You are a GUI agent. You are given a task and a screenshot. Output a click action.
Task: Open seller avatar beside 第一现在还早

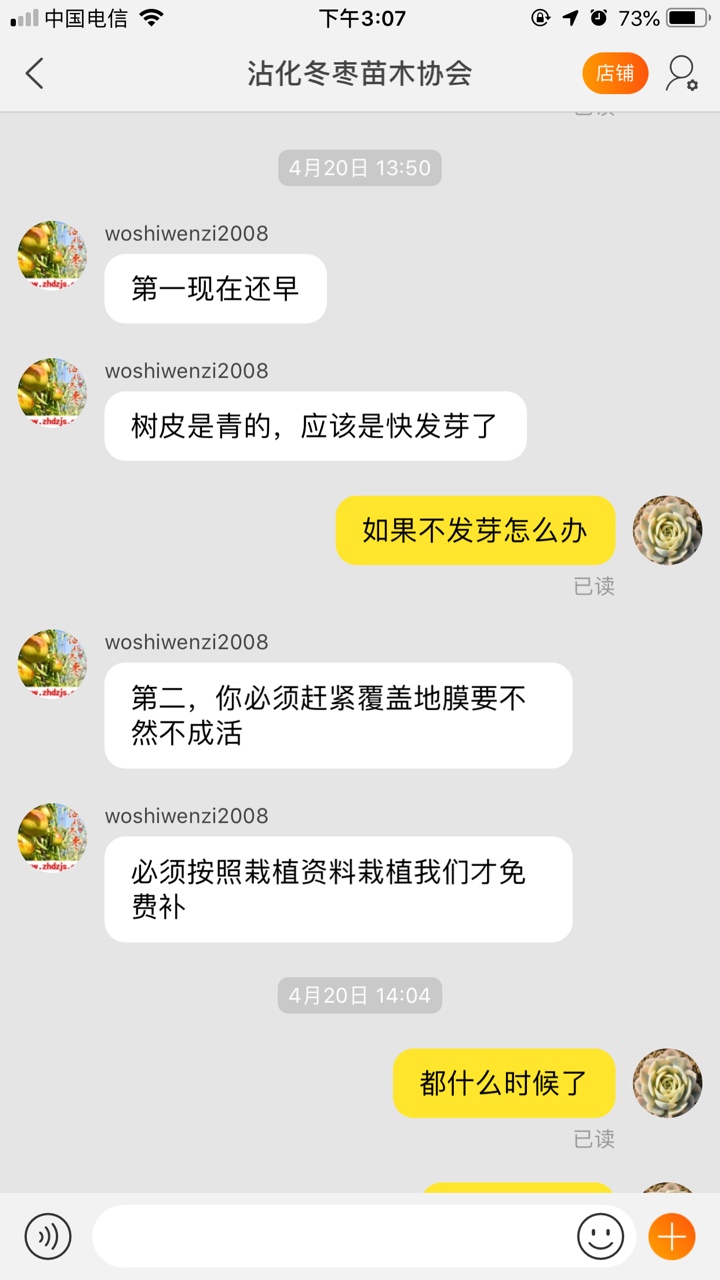[52, 255]
